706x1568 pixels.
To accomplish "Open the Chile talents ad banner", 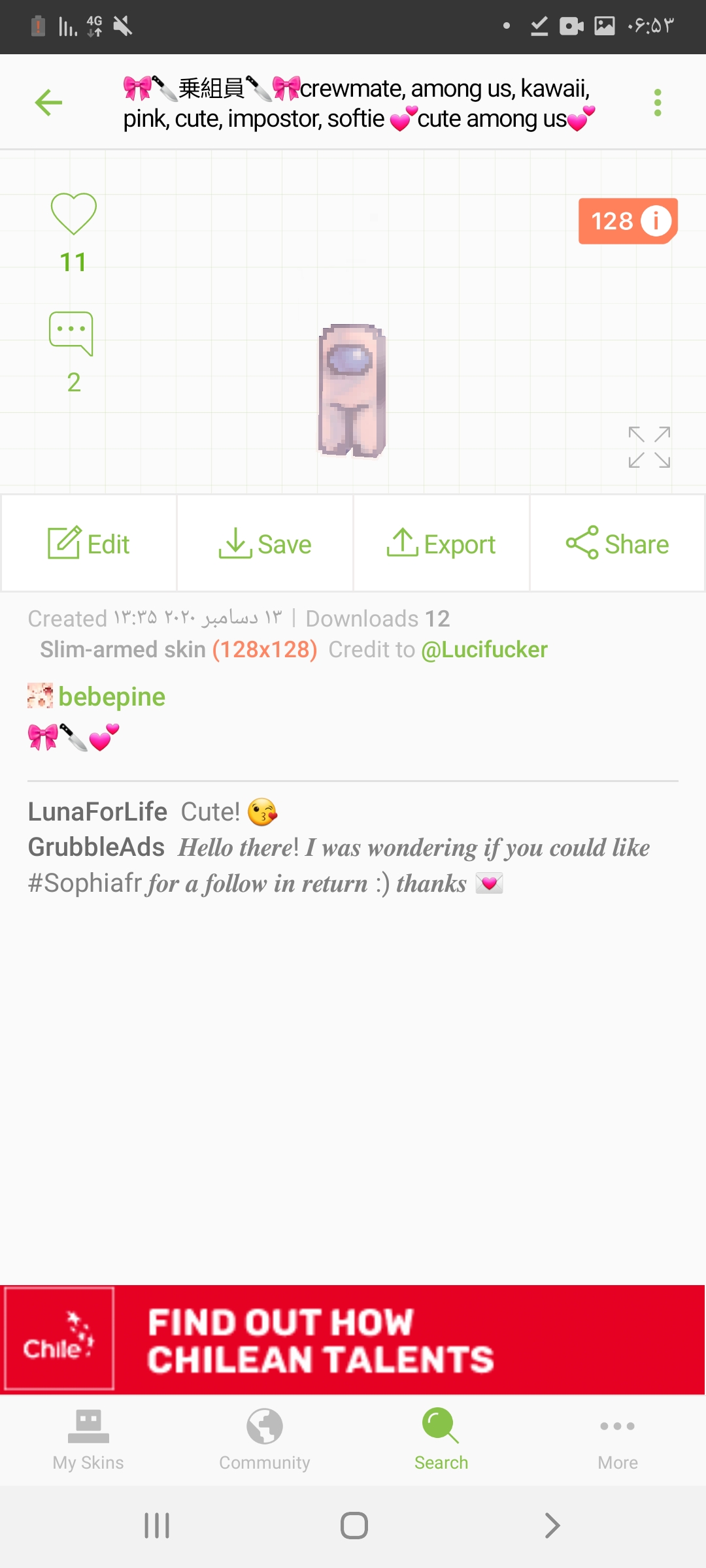I will [353, 1340].
